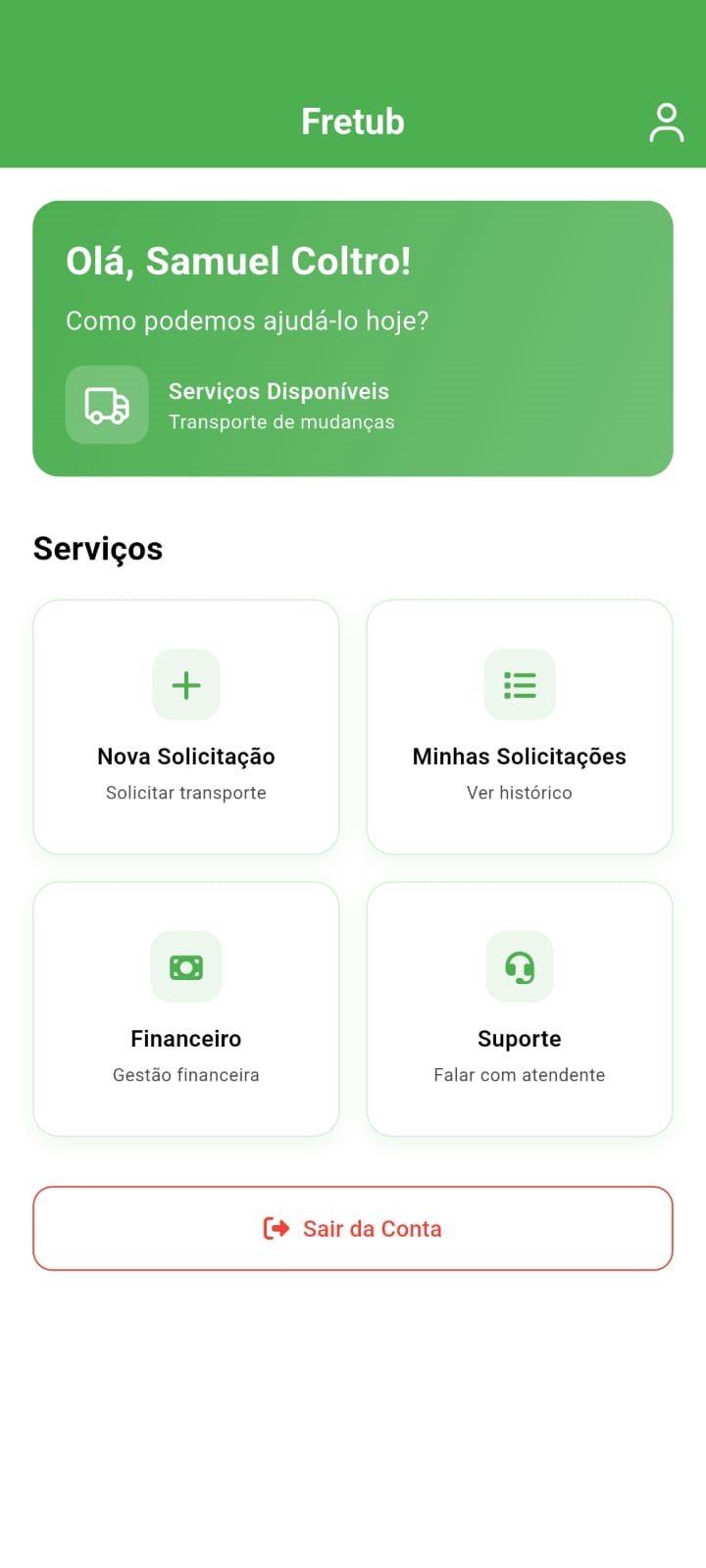Open Suporte to talk to an attendant

pyautogui.click(x=520, y=1009)
